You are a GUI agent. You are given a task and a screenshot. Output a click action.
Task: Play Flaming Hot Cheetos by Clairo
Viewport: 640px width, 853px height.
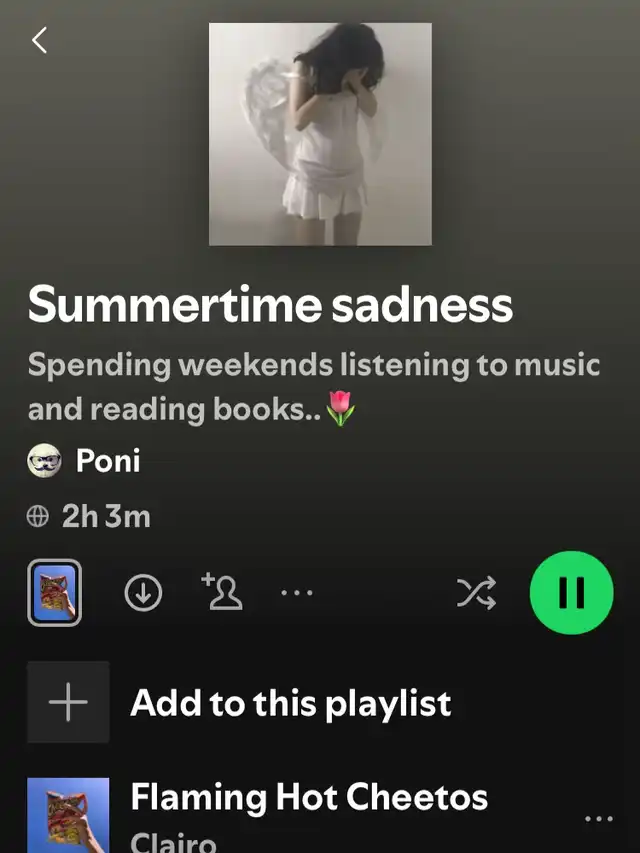pyautogui.click(x=308, y=798)
